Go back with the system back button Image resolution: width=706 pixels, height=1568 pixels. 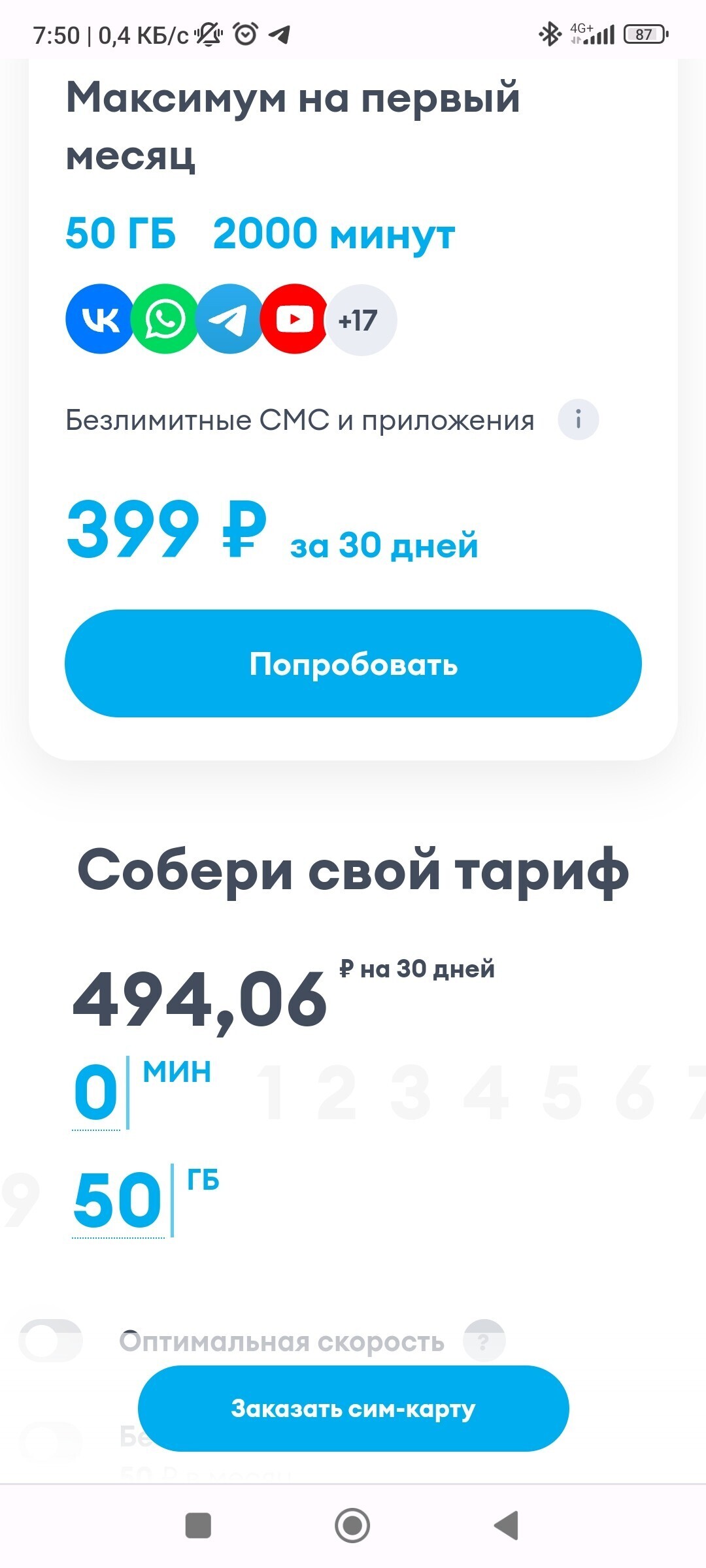(x=507, y=1526)
